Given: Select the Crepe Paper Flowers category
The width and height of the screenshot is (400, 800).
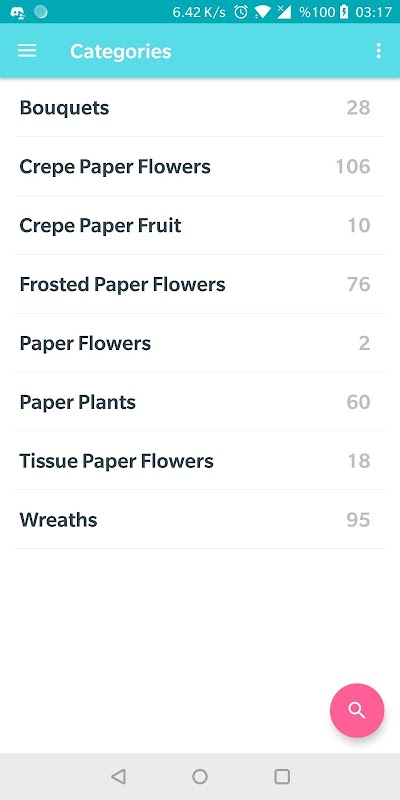Looking at the screenshot, I should (x=200, y=166).
